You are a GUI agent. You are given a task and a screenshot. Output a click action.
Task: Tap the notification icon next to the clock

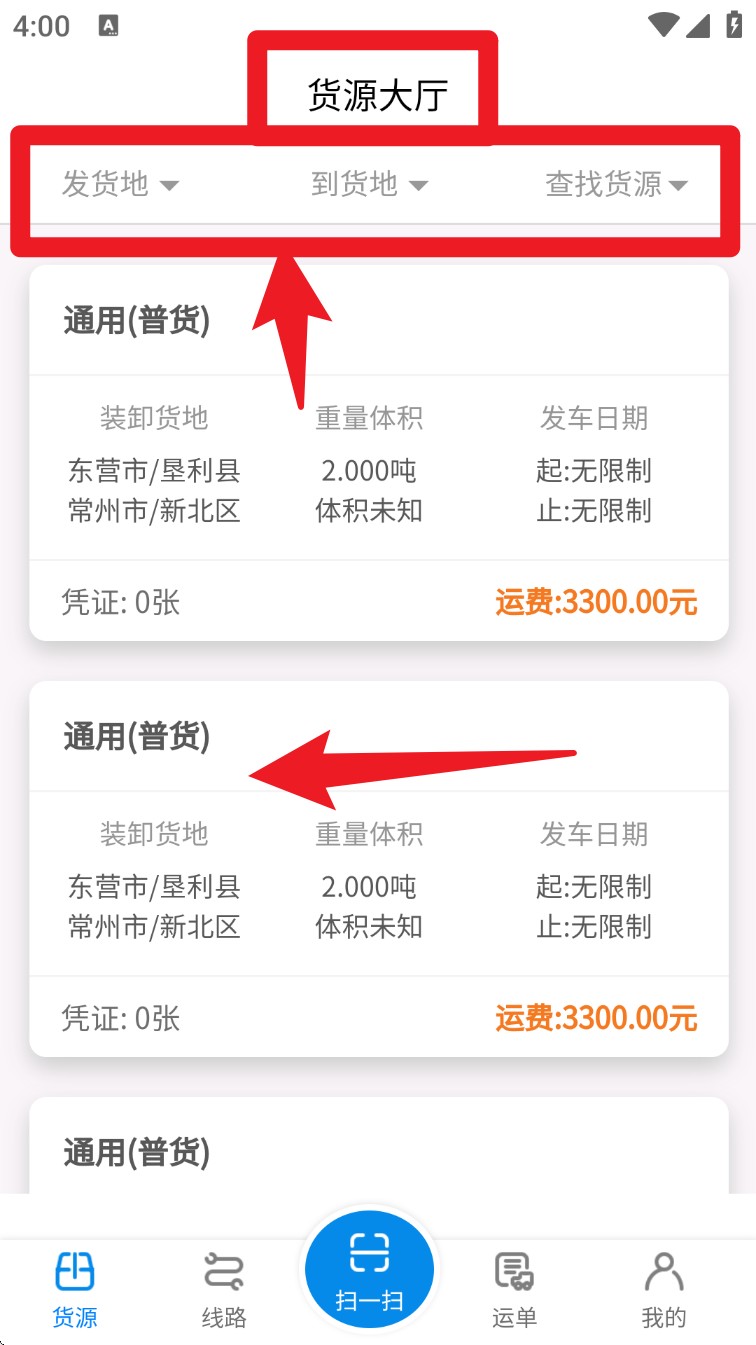coord(108,25)
